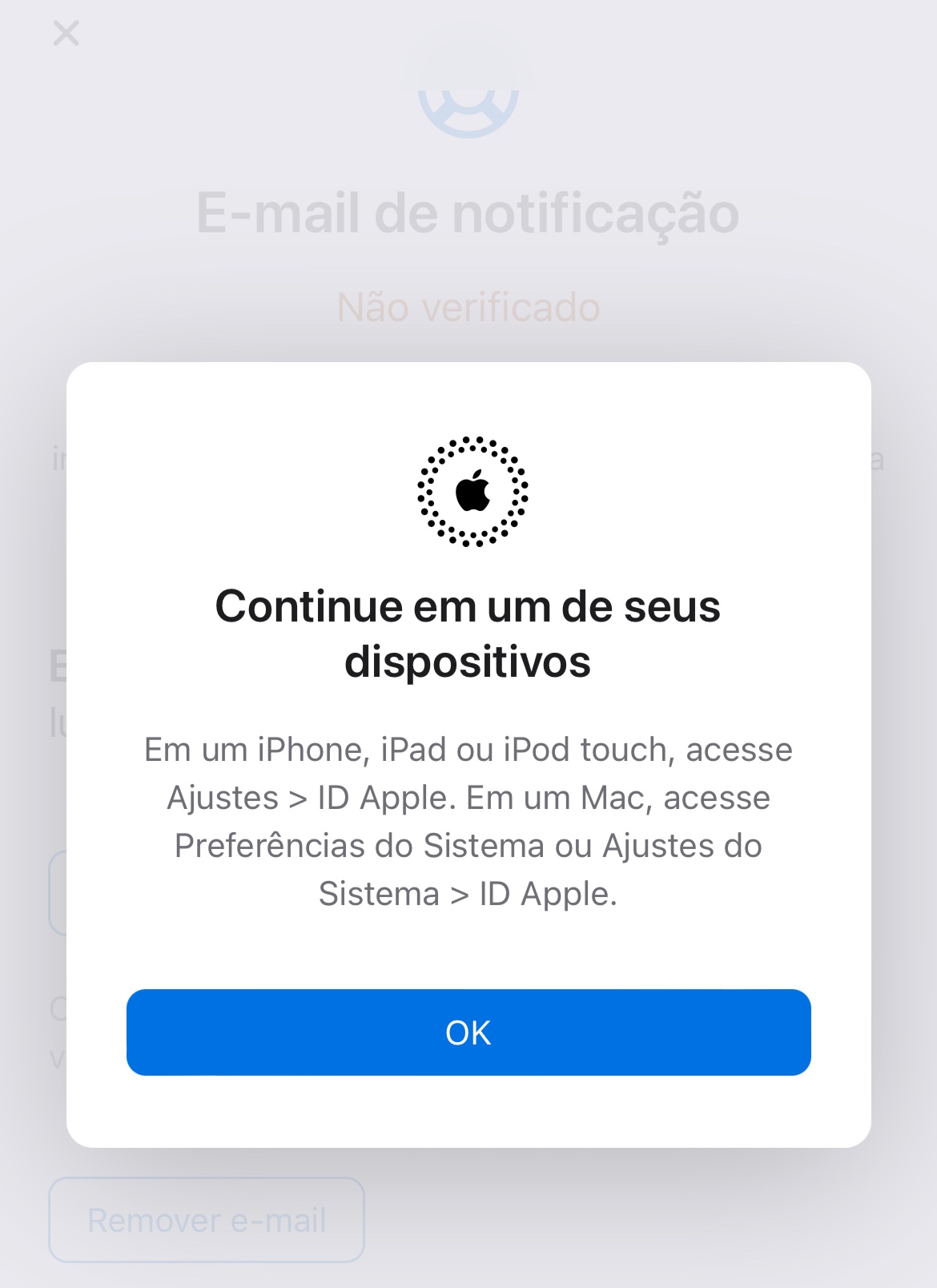Close the notification e-mail page
The width and height of the screenshot is (937, 1288).
[66, 34]
